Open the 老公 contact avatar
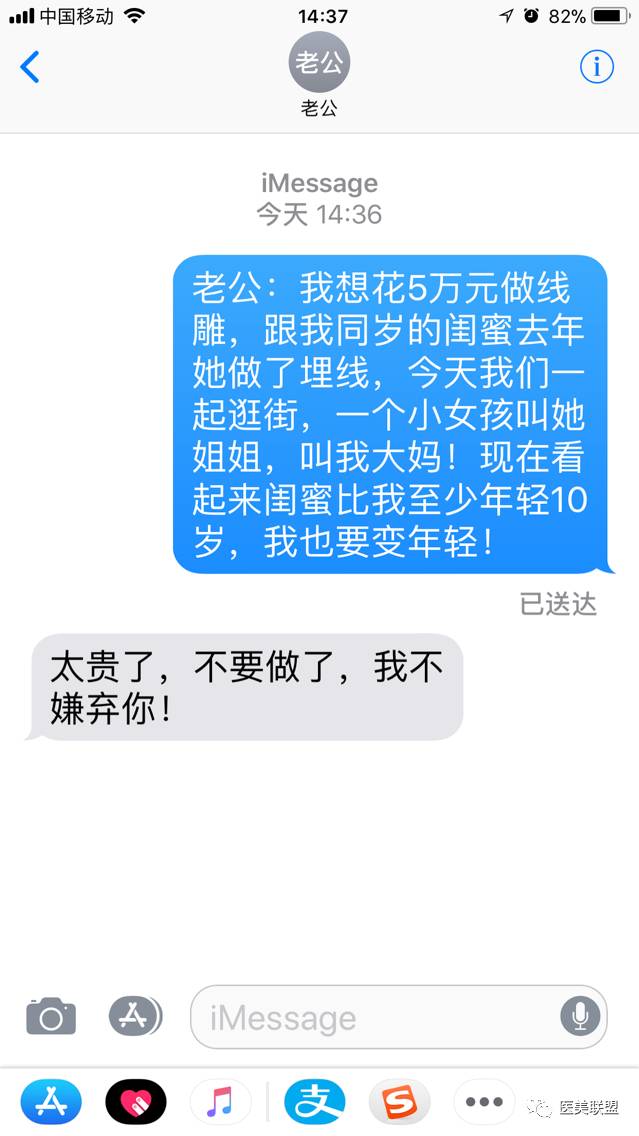 (x=319, y=62)
